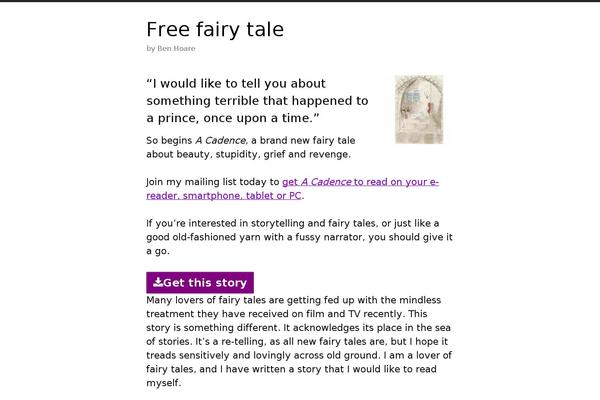This screenshot has width=600, height=400.
Task: Tap the purple Get this story button
Action: [200, 283]
